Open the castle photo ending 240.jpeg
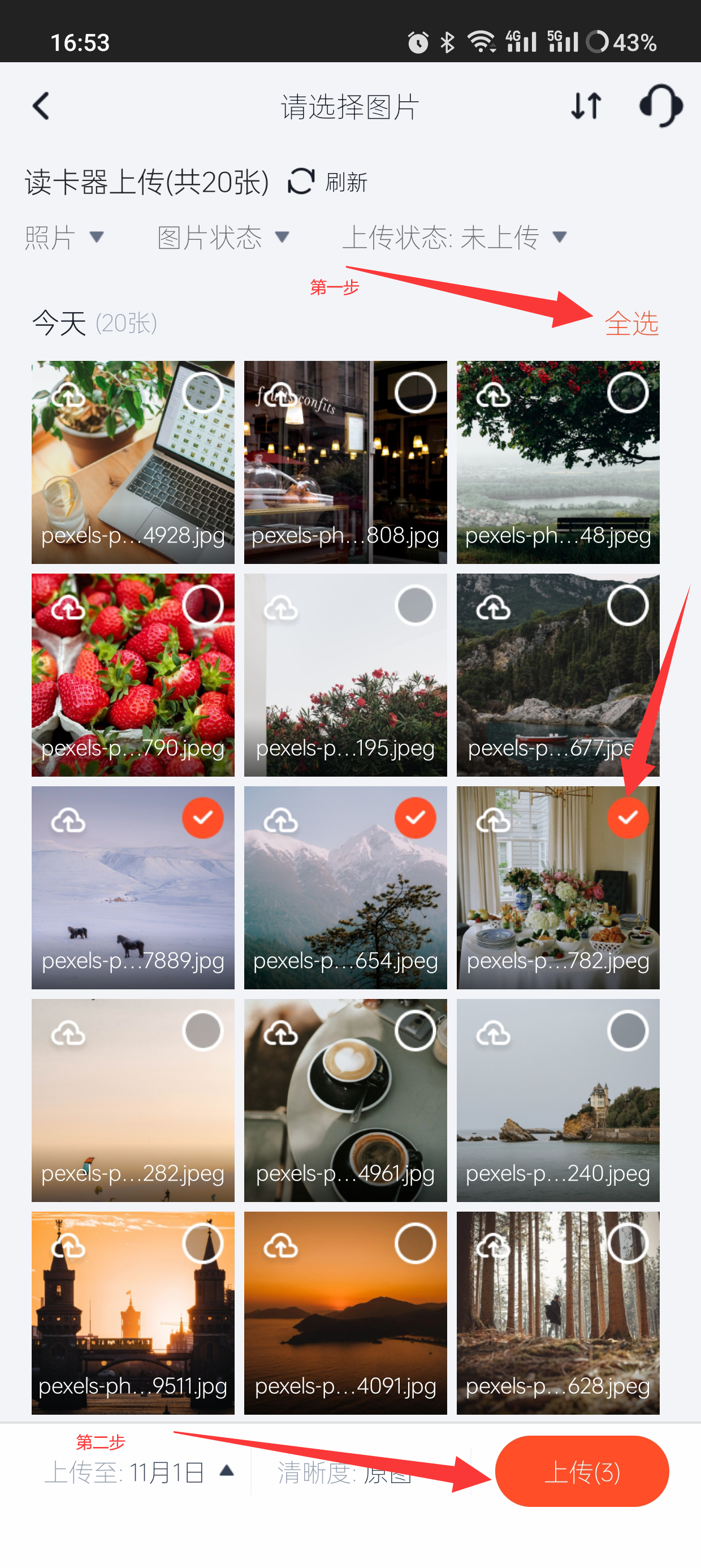The width and height of the screenshot is (701, 1568). (557, 1100)
